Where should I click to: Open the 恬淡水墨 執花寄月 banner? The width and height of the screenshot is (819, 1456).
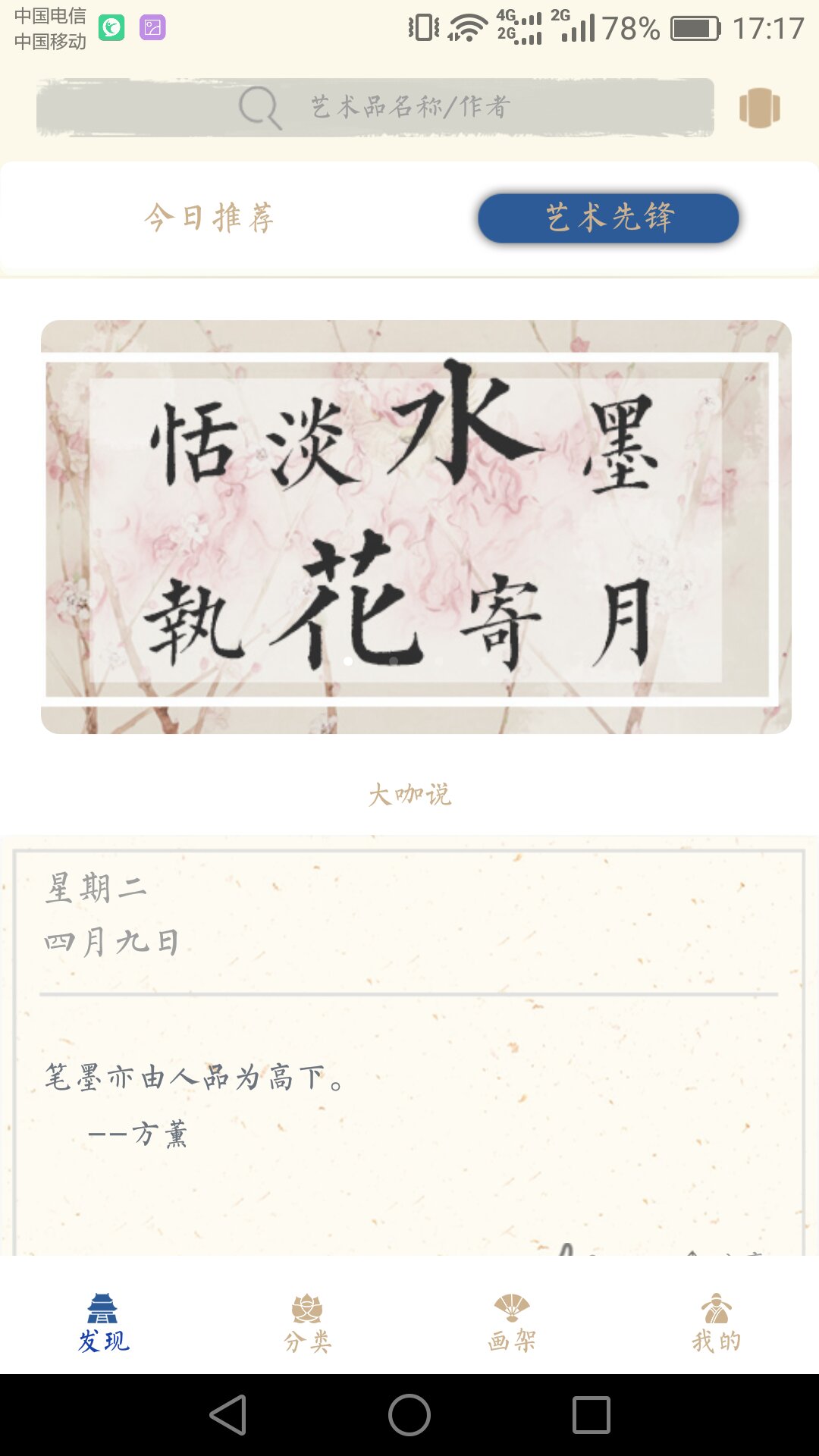click(x=416, y=527)
